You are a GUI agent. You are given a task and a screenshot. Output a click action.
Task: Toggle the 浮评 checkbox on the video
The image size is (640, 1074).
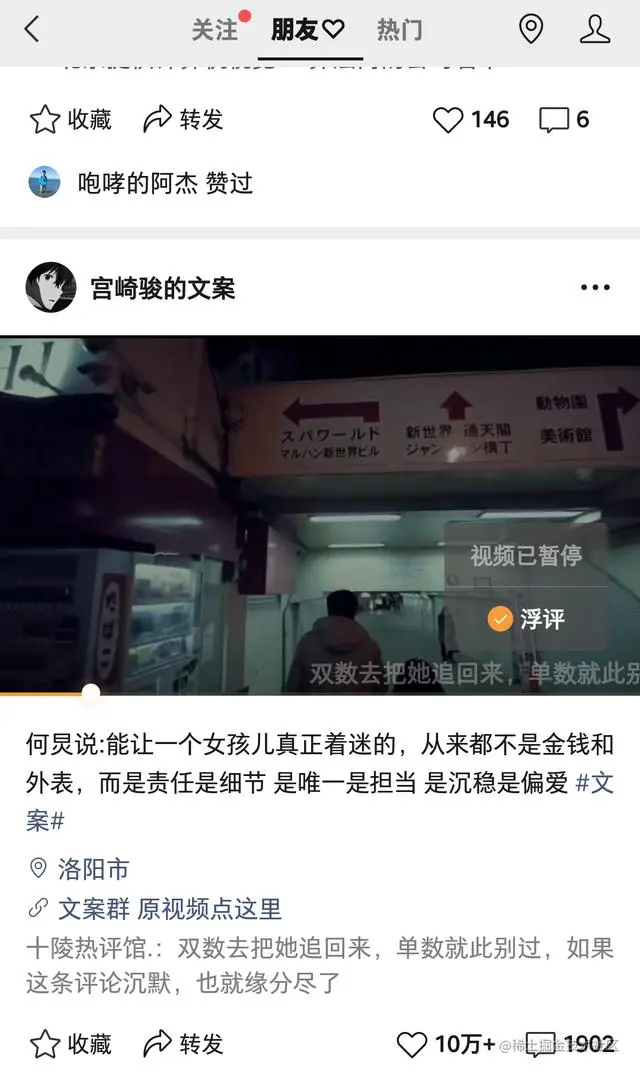(501, 619)
